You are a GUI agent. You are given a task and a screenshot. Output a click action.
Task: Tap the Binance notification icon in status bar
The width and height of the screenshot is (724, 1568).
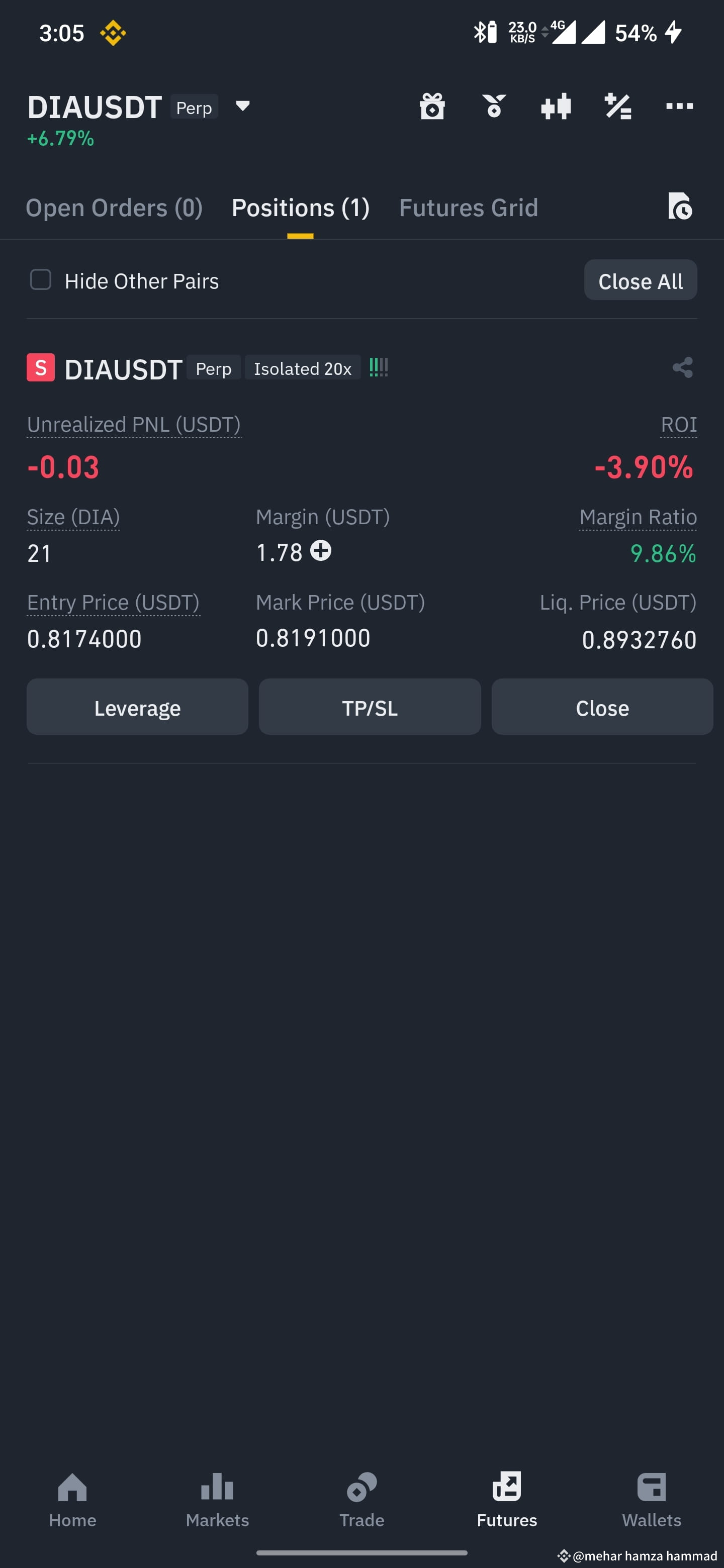click(x=114, y=32)
